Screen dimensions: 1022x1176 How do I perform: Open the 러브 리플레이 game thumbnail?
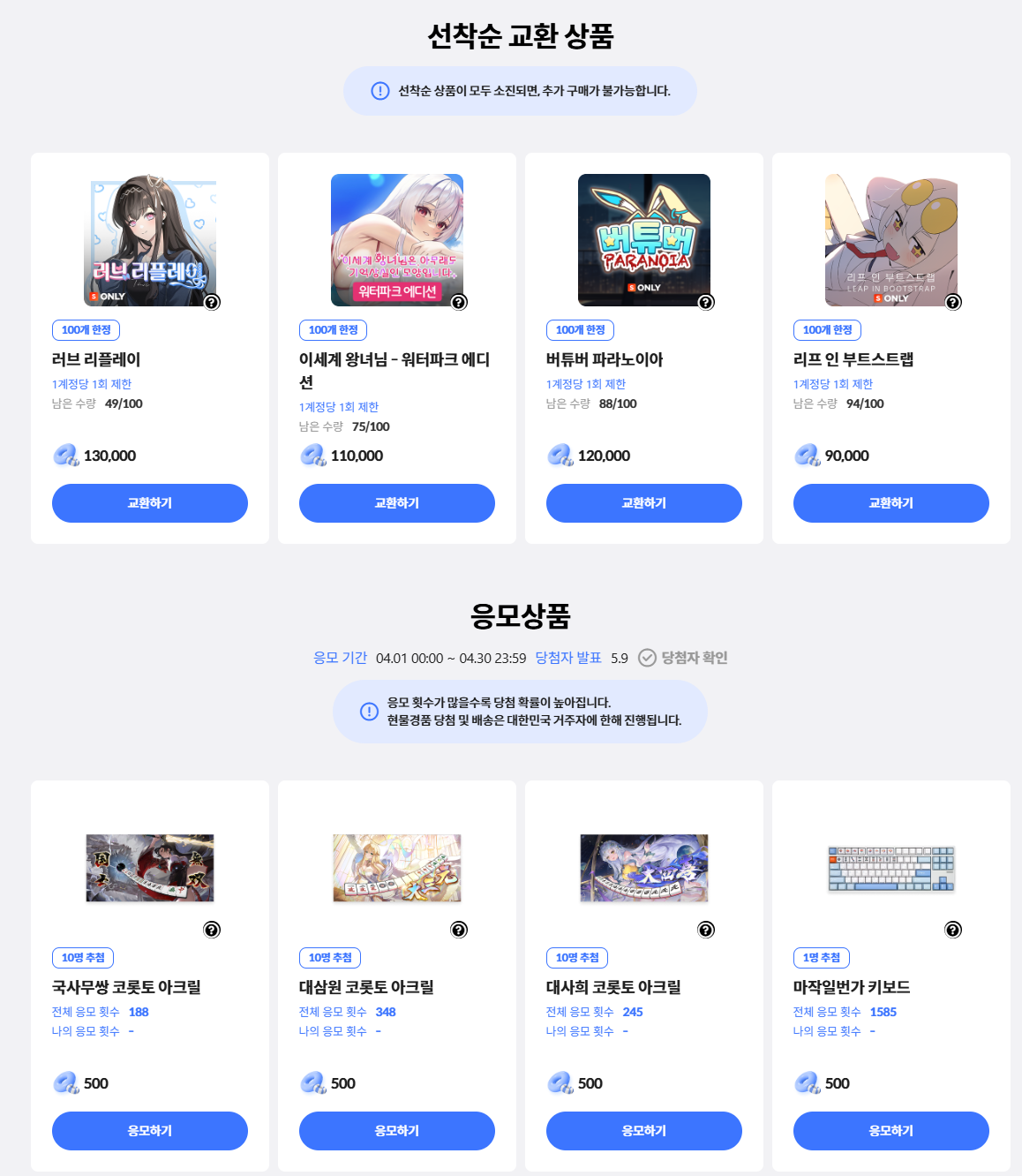coord(150,240)
